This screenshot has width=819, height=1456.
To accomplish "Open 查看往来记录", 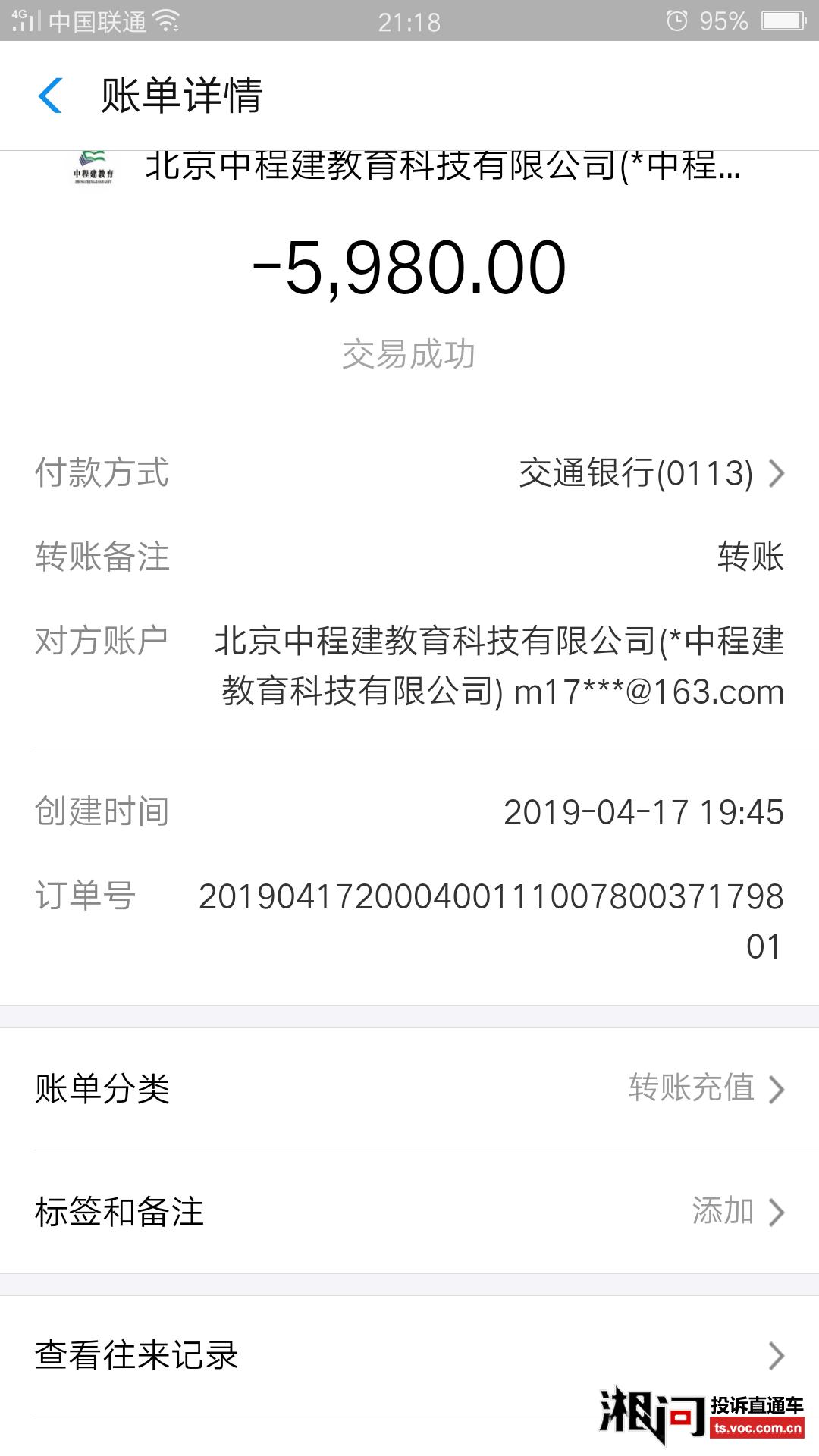I will 409,1355.
